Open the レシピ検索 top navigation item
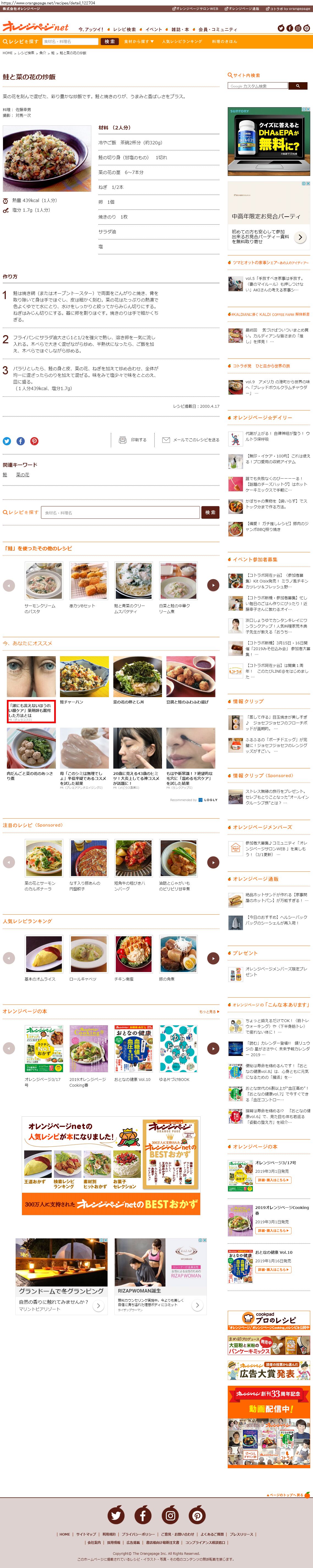This screenshot has height=1568, width=313. (x=124, y=29)
